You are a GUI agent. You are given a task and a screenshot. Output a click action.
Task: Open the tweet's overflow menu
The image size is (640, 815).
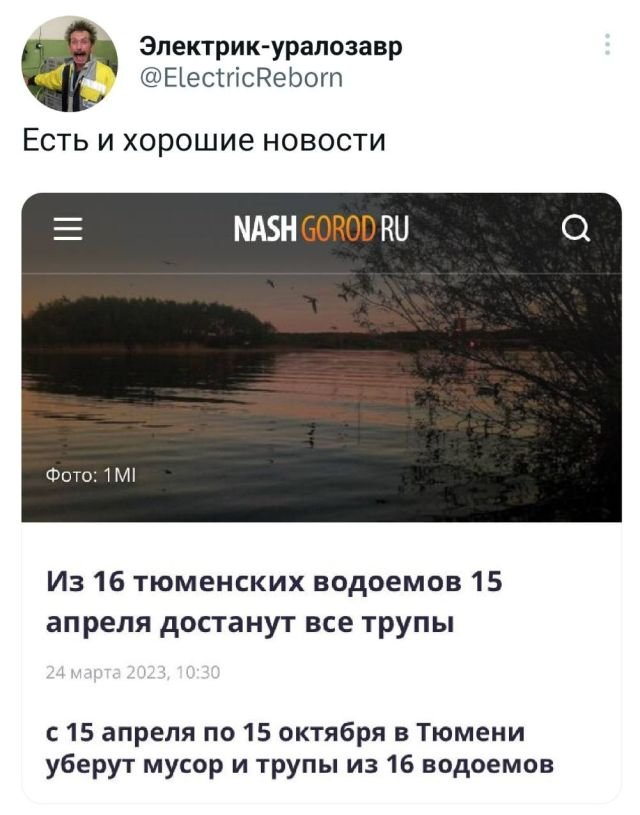(607, 46)
